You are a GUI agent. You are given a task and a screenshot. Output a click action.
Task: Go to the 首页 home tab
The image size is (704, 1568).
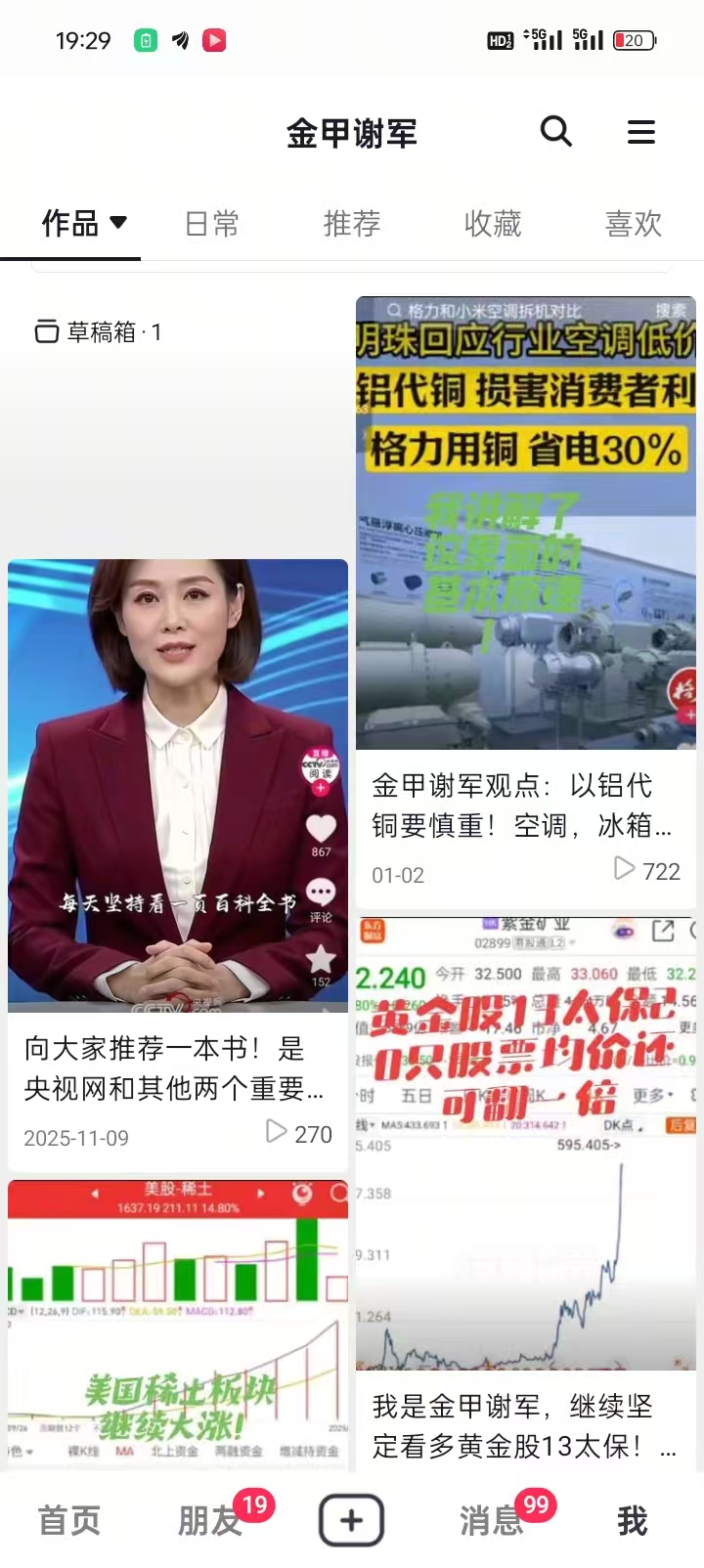pos(69,1520)
